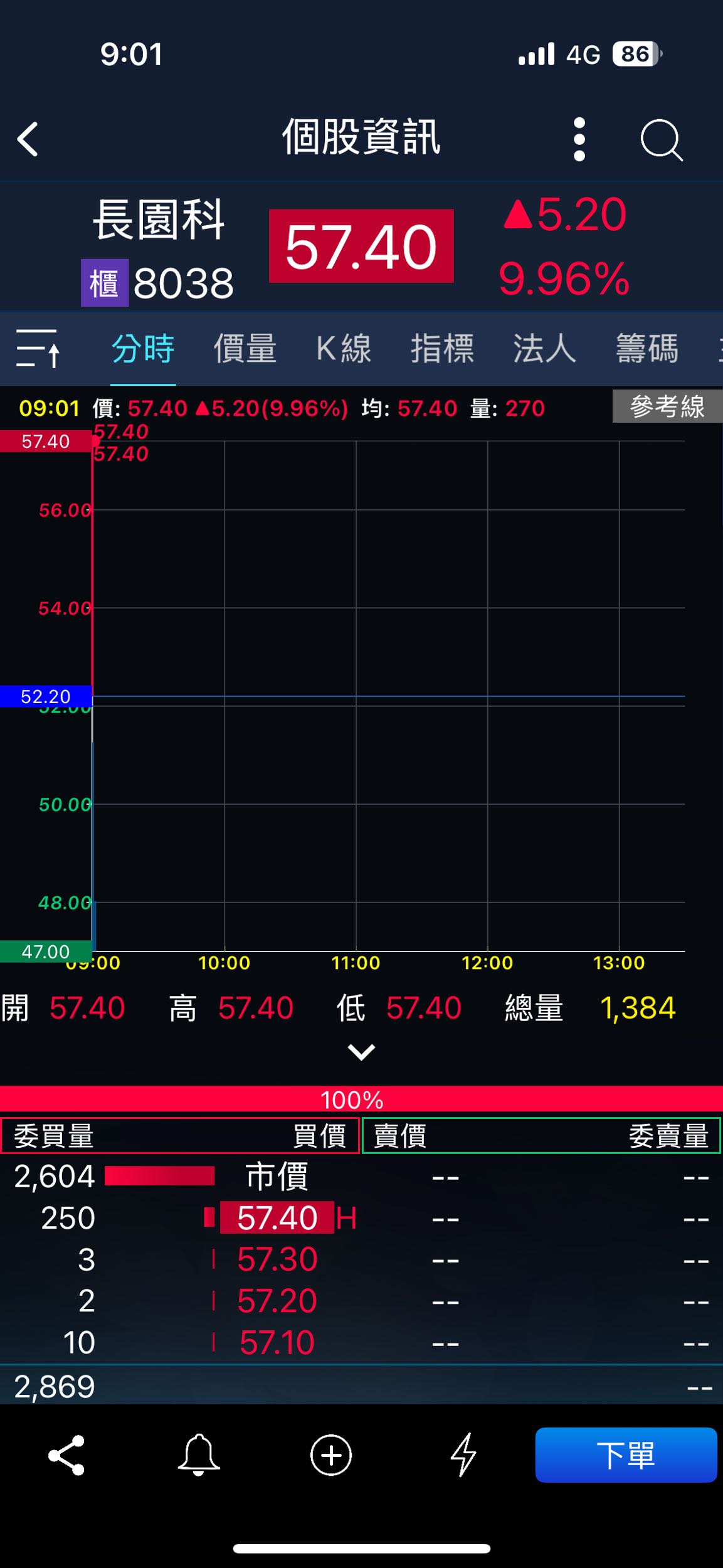
Task: Switch to the K線 tab
Action: point(344,349)
